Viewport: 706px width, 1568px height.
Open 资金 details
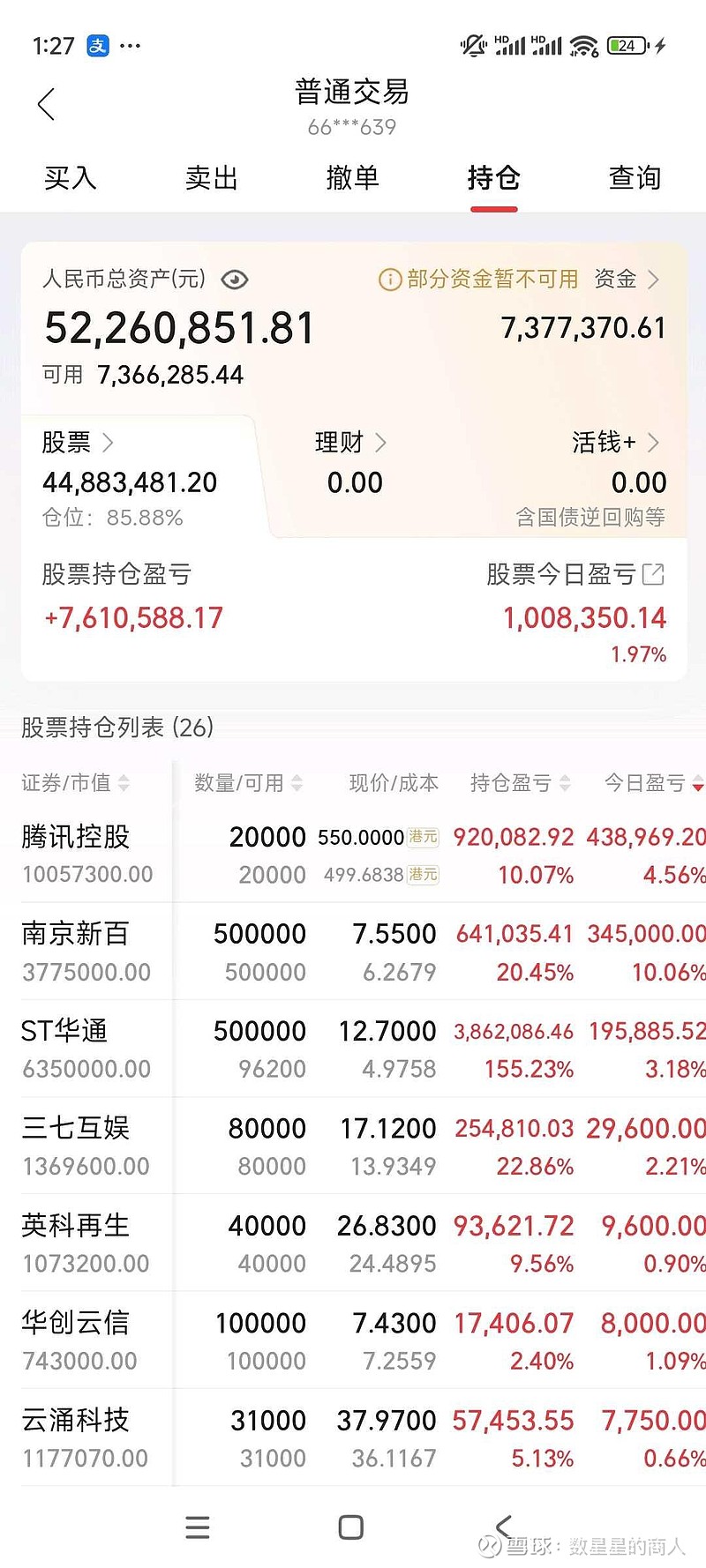627,280
